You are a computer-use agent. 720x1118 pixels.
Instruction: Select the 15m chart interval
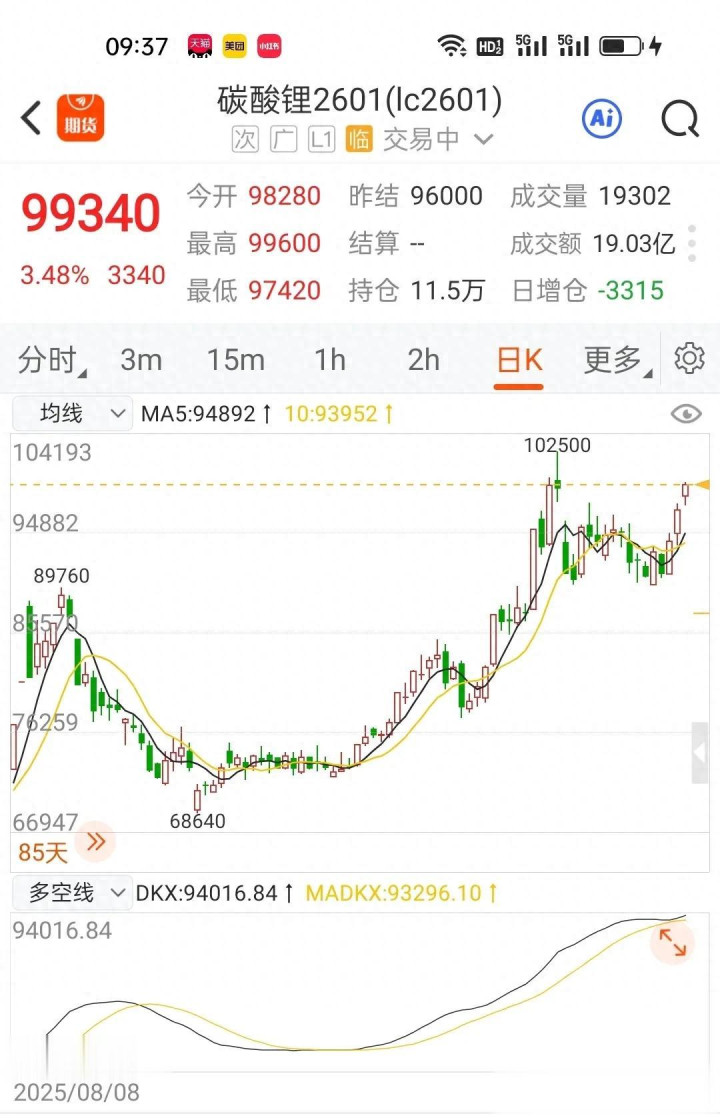tap(235, 359)
